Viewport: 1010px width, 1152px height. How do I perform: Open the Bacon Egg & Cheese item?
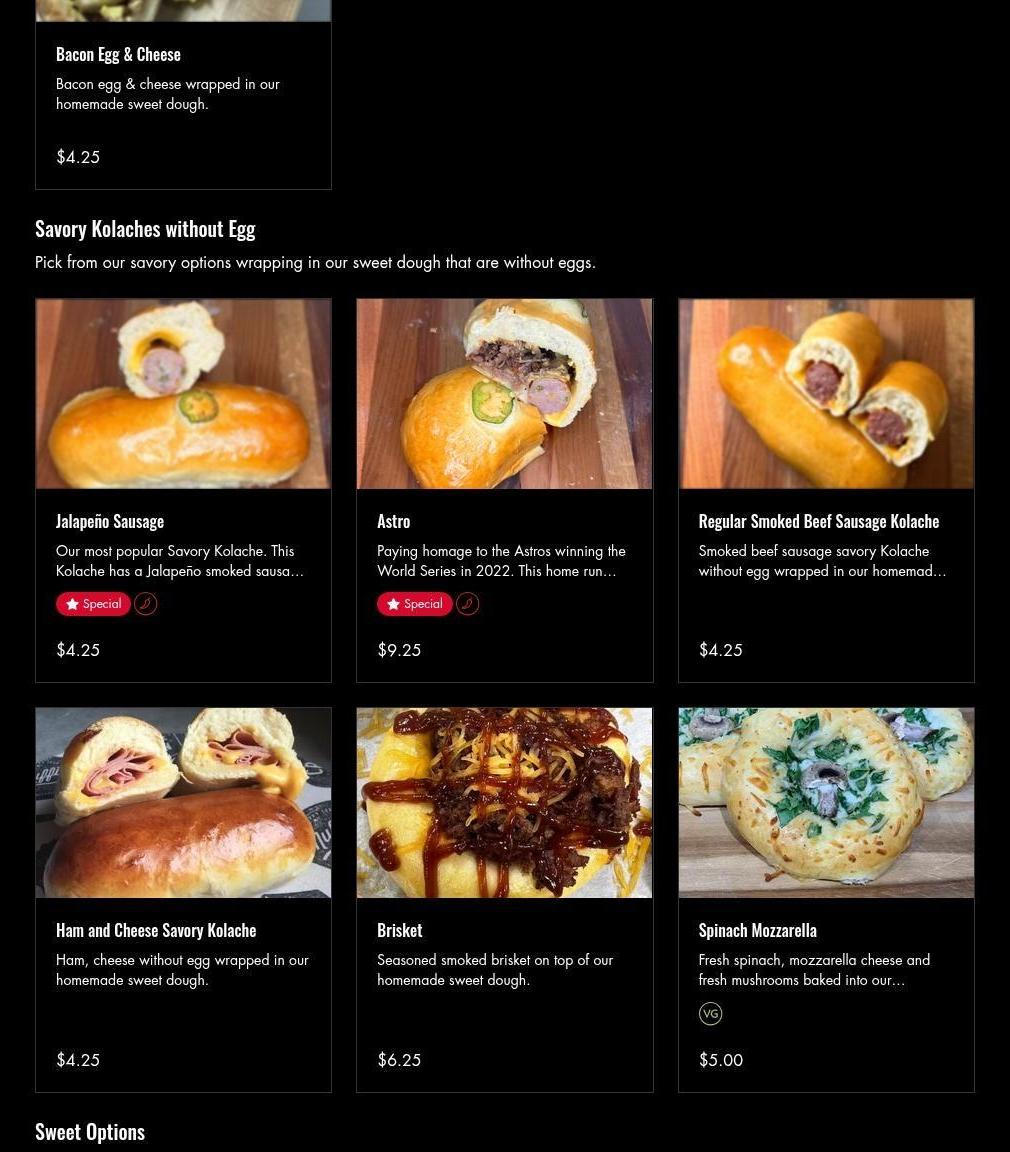point(183,100)
